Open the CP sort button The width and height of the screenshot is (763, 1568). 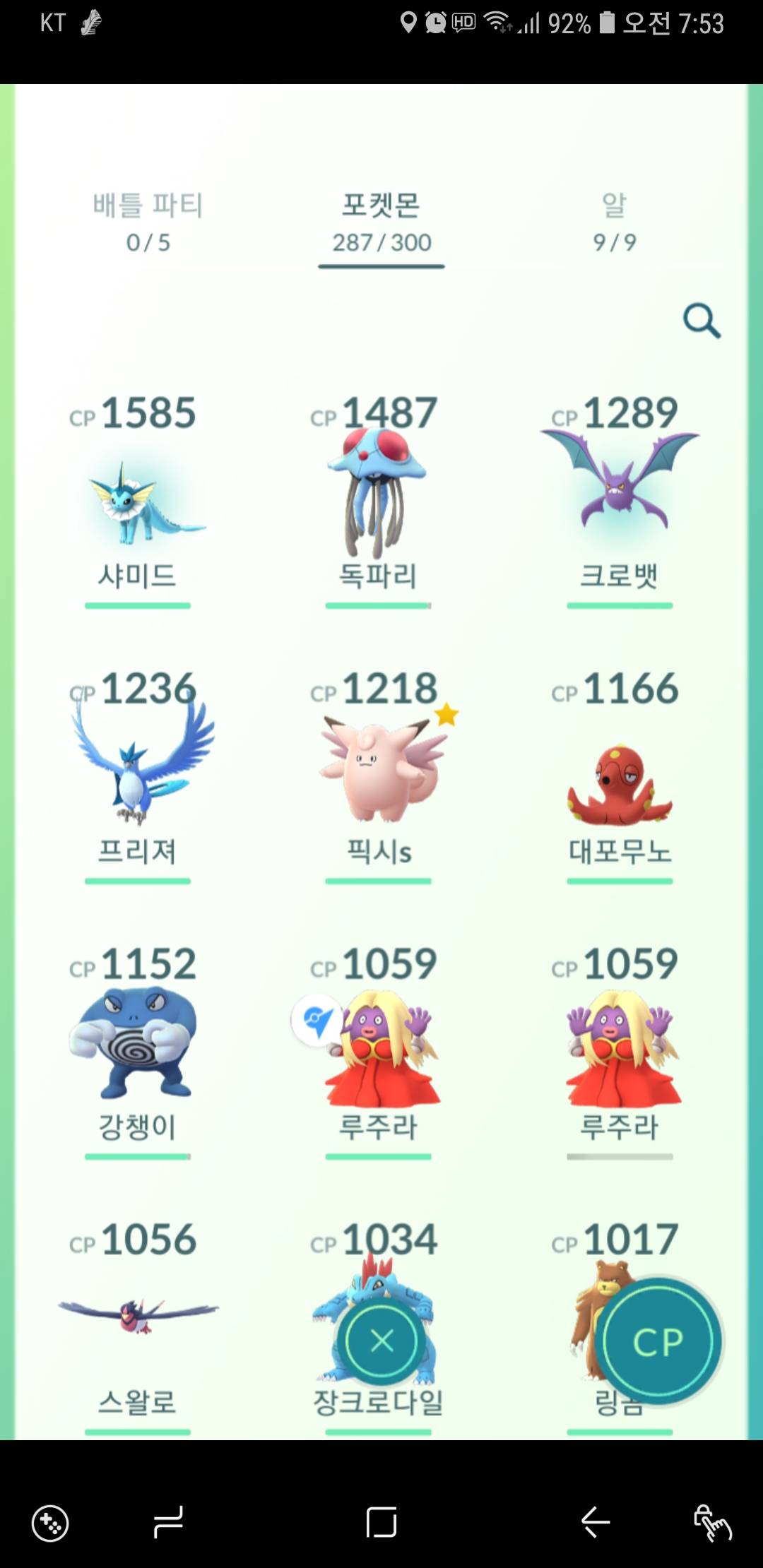pos(658,1341)
